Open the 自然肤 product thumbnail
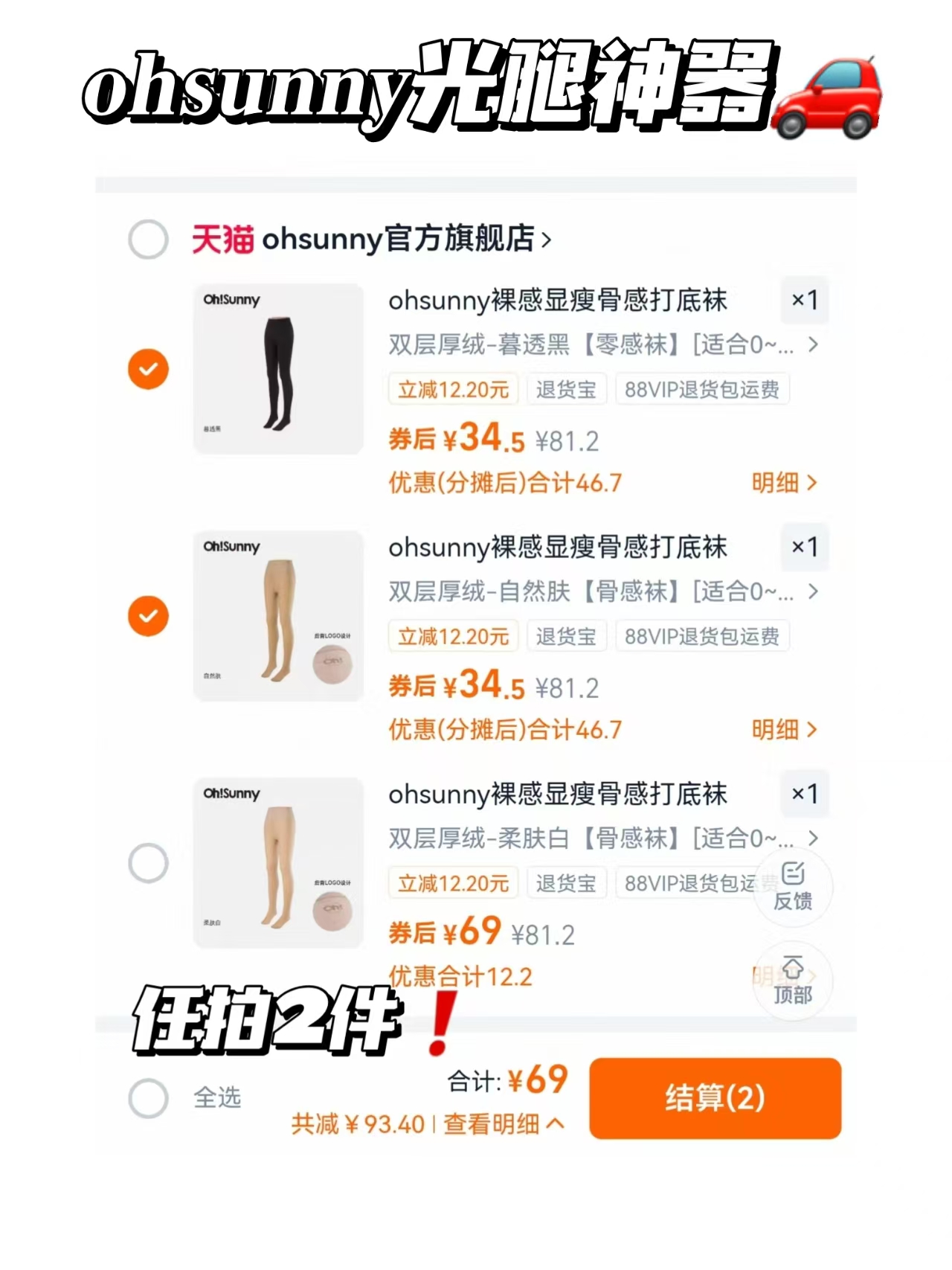952x1270 pixels. pyautogui.click(x=277, y=614)
